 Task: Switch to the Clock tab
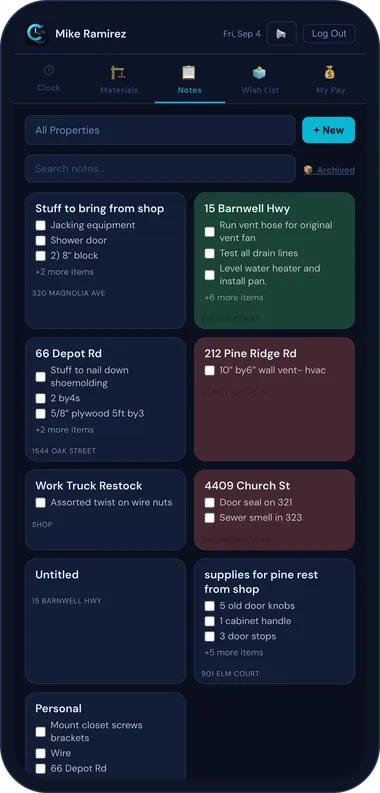(49, 78)
